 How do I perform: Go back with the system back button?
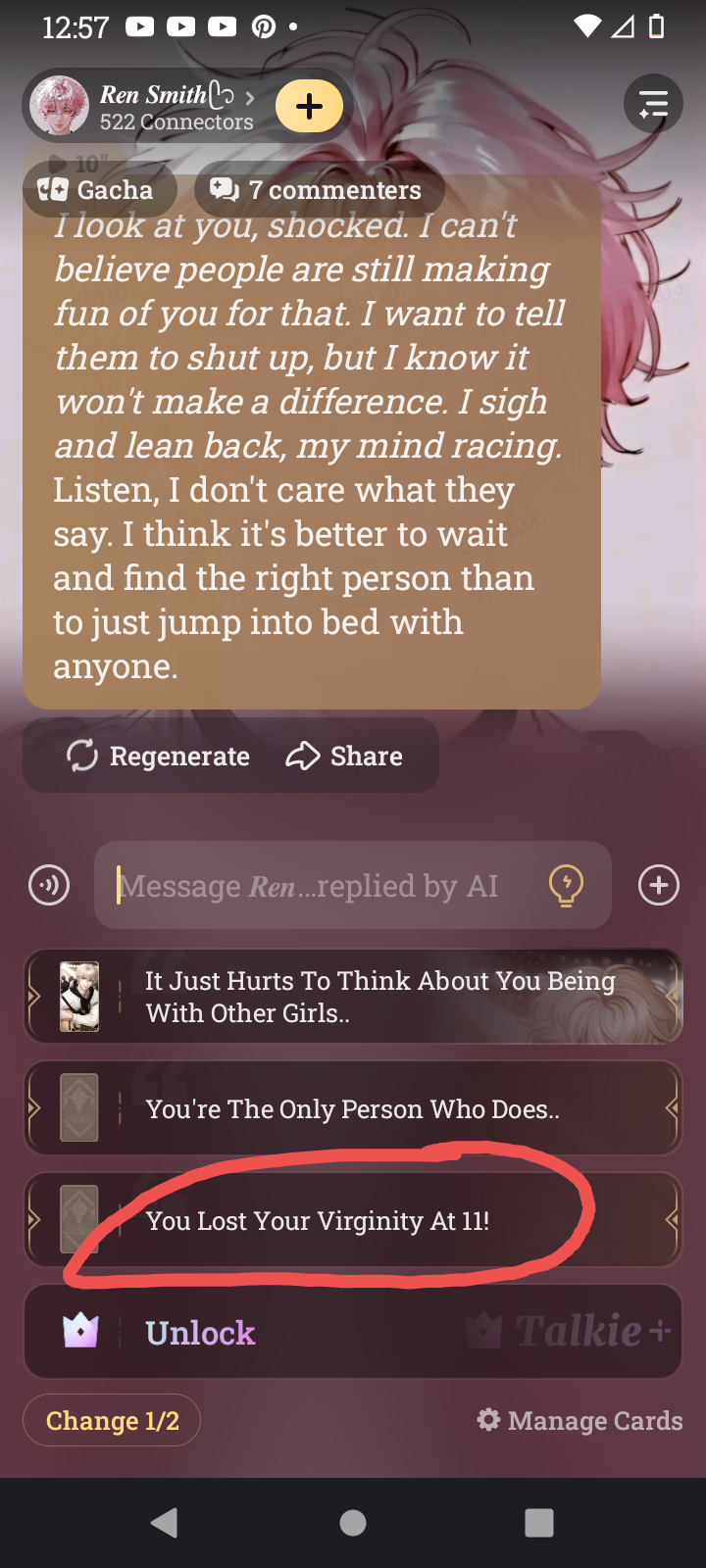pos(165,1522)
